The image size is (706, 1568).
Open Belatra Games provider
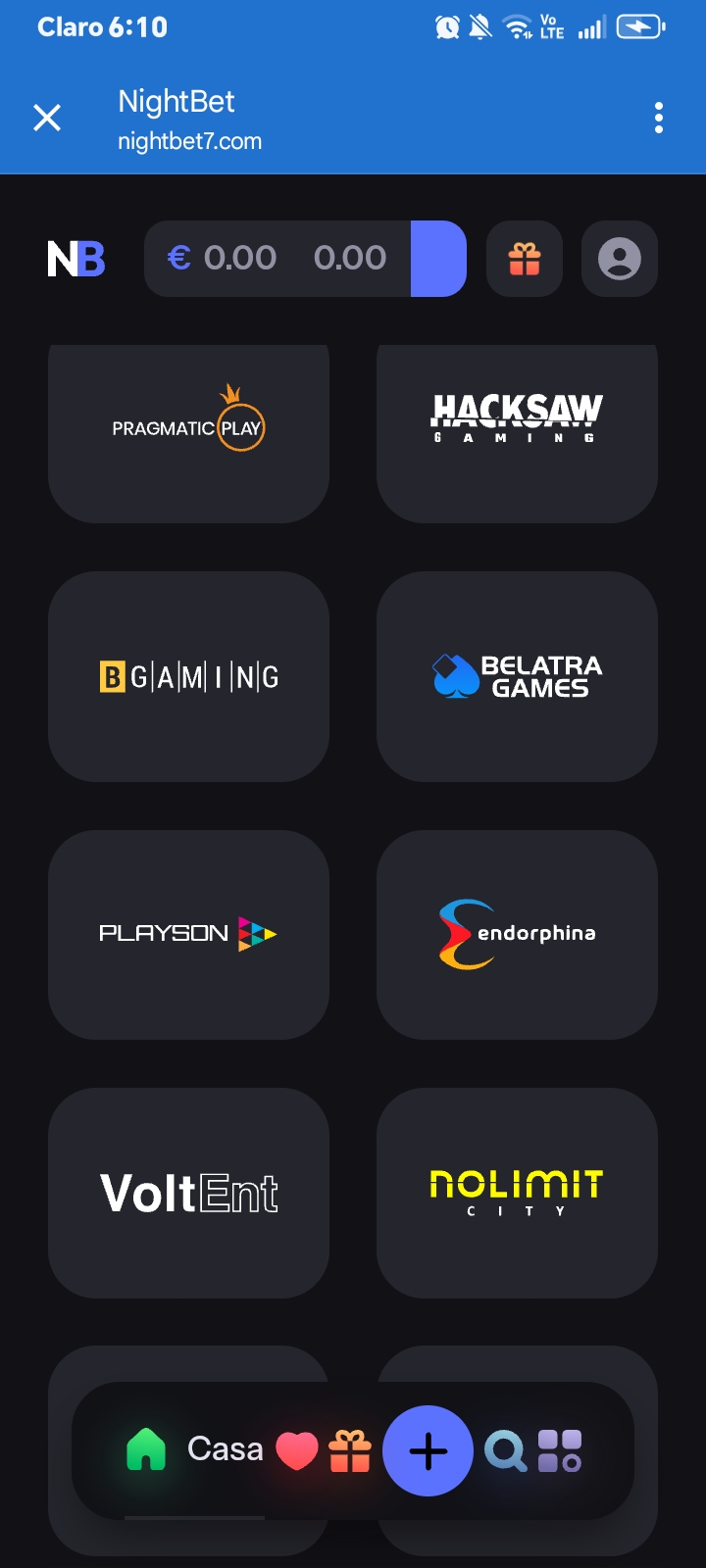(x=517, y=676)
